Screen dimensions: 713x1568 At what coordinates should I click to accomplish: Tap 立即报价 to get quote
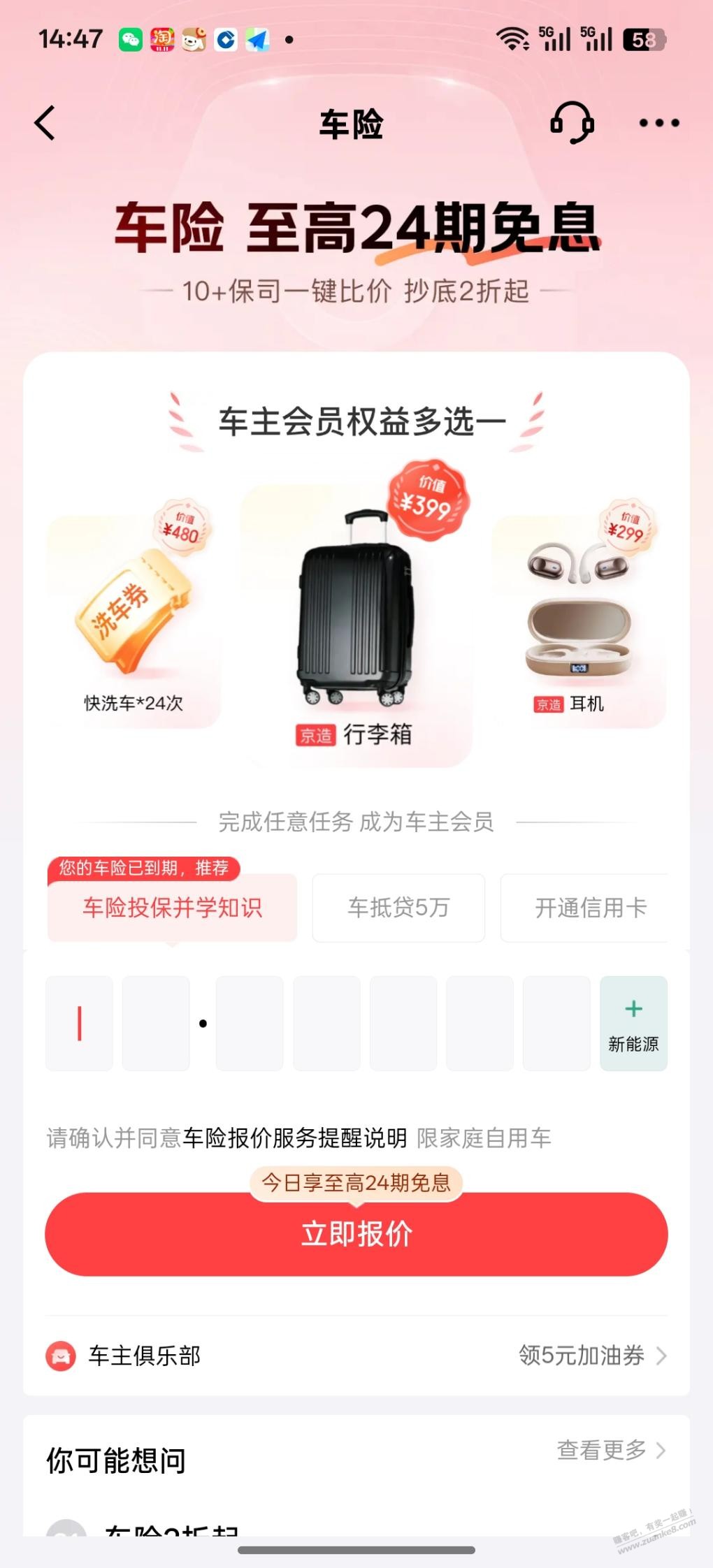click(x=356, y=1234)
